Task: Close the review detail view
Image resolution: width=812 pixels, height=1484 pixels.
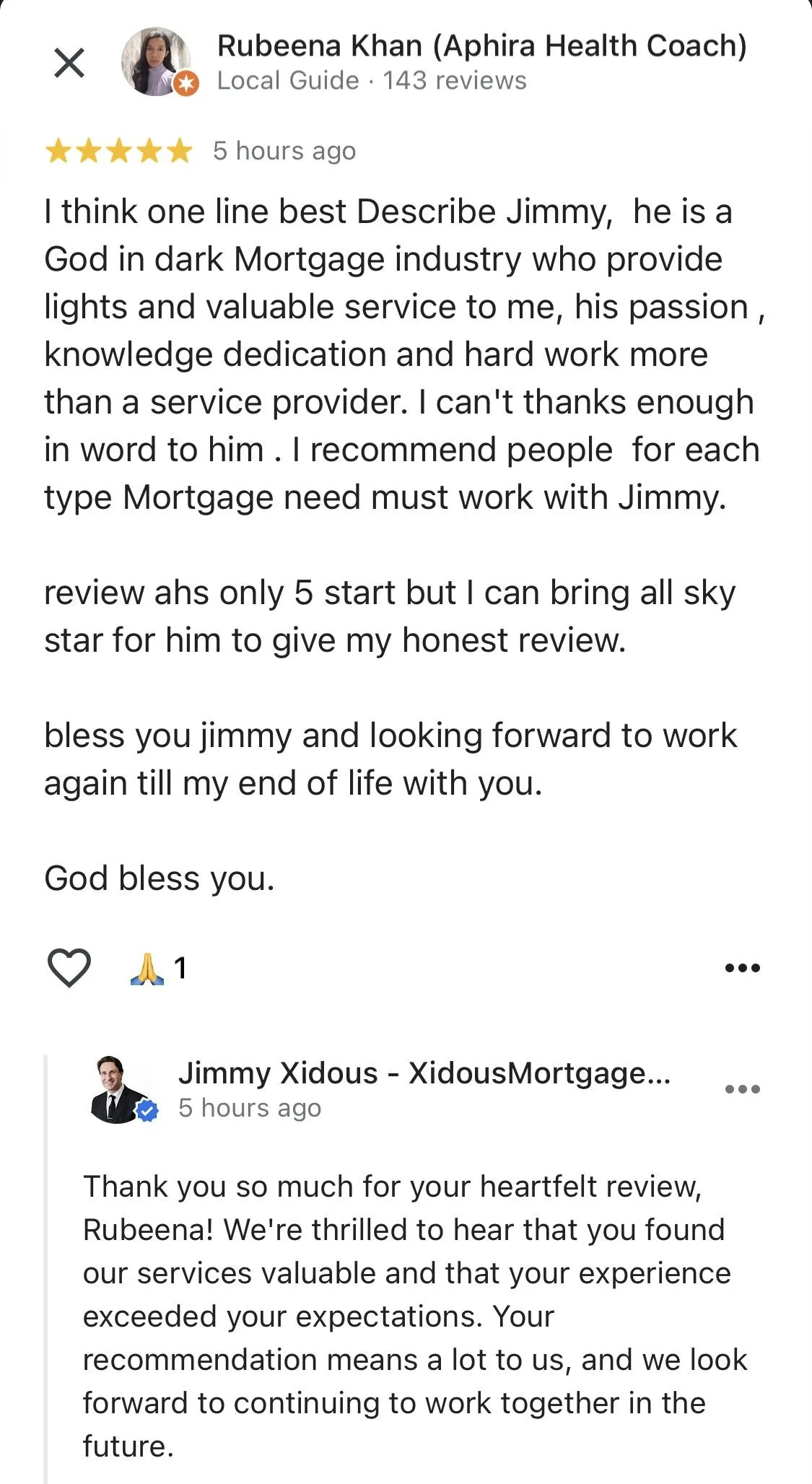Action: pos(69,63)
